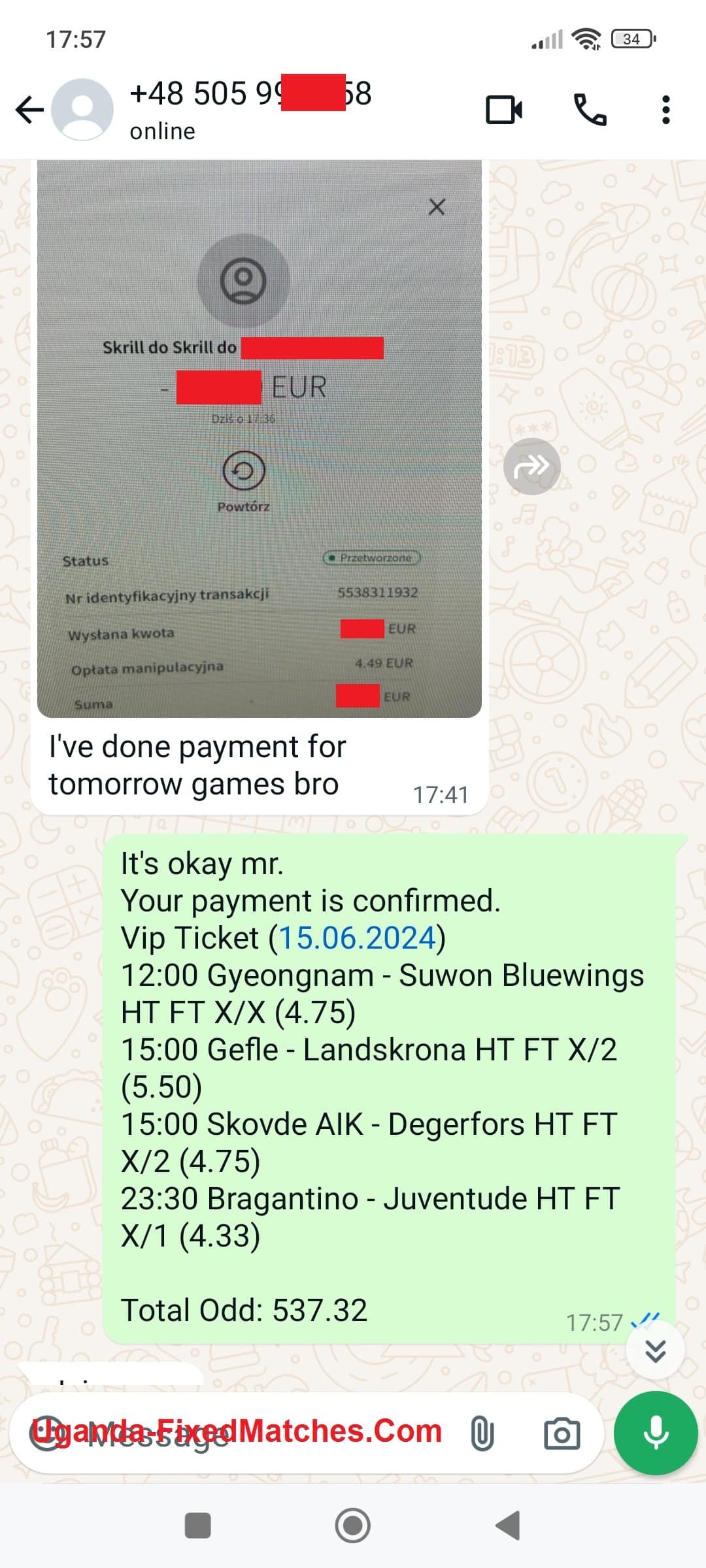Image resolution: width=706 pixels, height=1568 pixels.
Task: Attach a file with the paperclip
Action: tap(482, 1433)
